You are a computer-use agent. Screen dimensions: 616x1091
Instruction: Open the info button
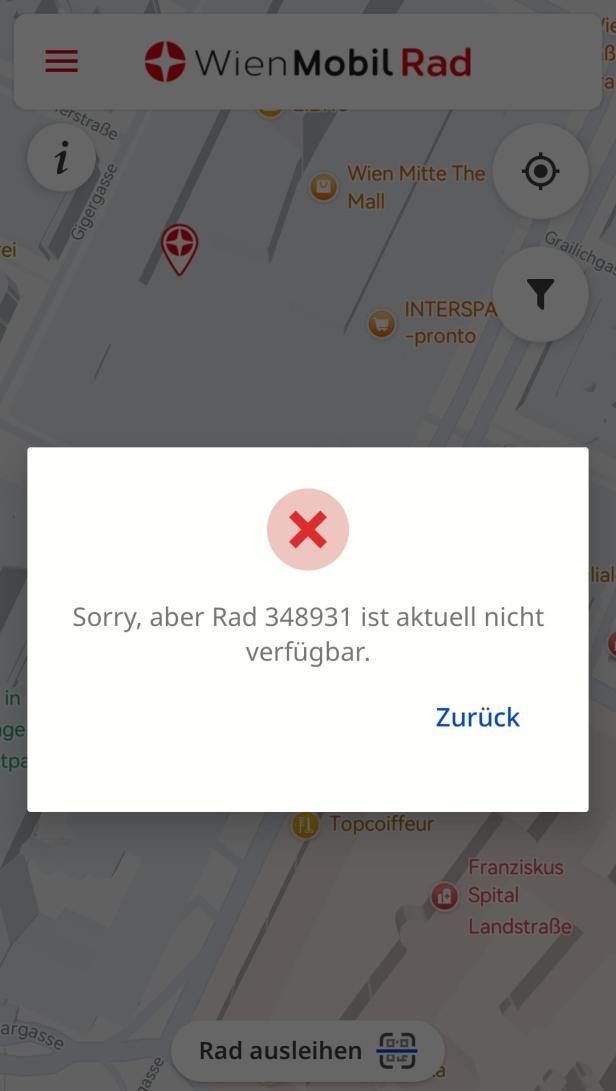pos(62,157)
